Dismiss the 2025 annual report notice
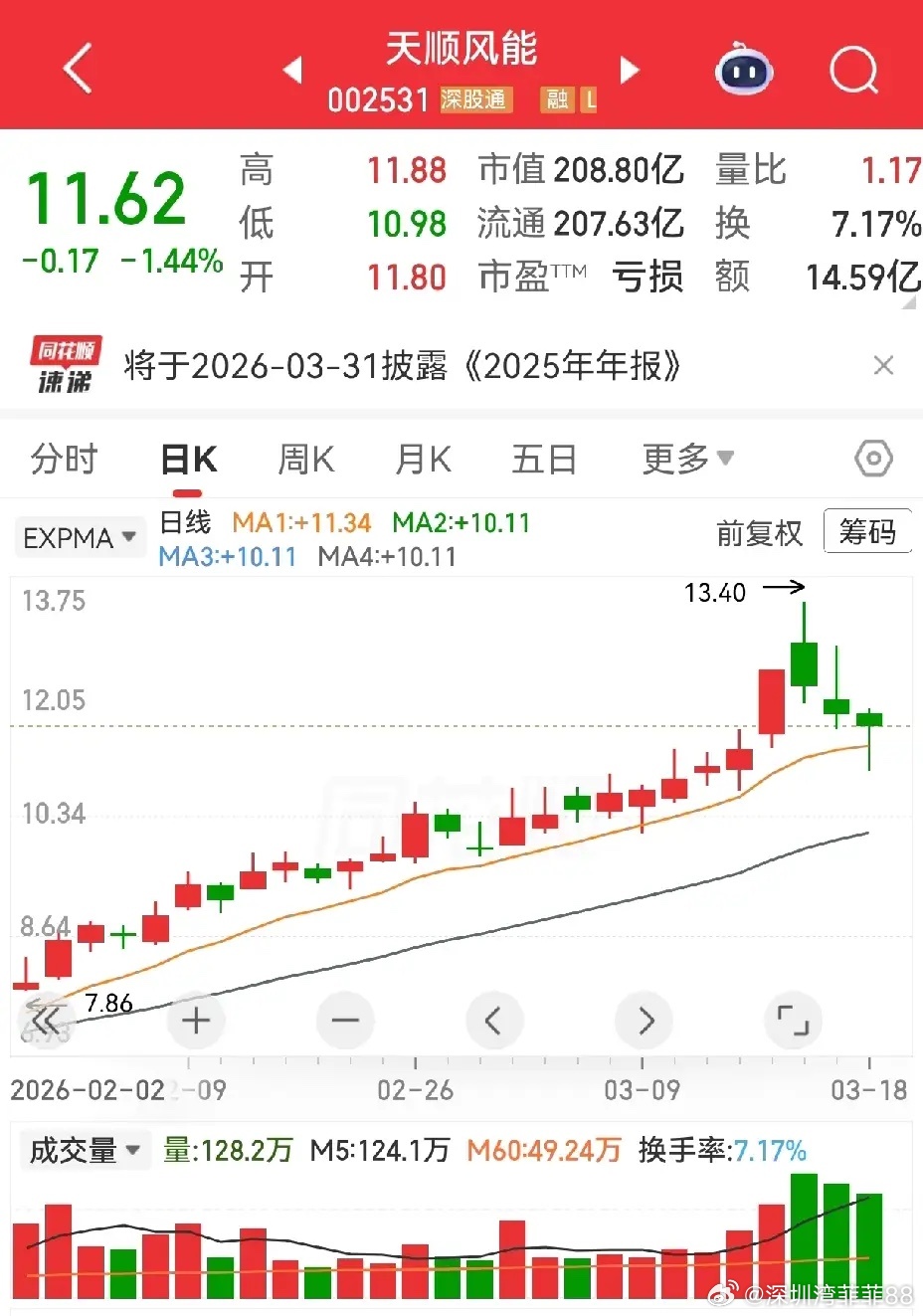 883,366
